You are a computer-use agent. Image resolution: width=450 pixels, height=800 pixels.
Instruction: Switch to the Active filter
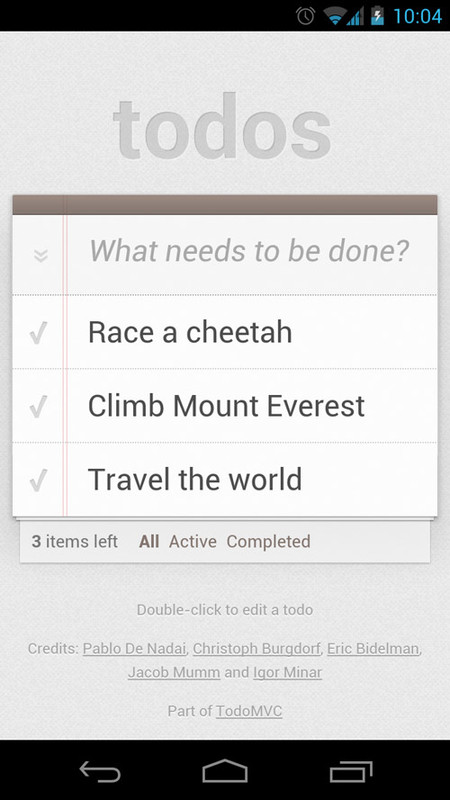click(193, 541)
